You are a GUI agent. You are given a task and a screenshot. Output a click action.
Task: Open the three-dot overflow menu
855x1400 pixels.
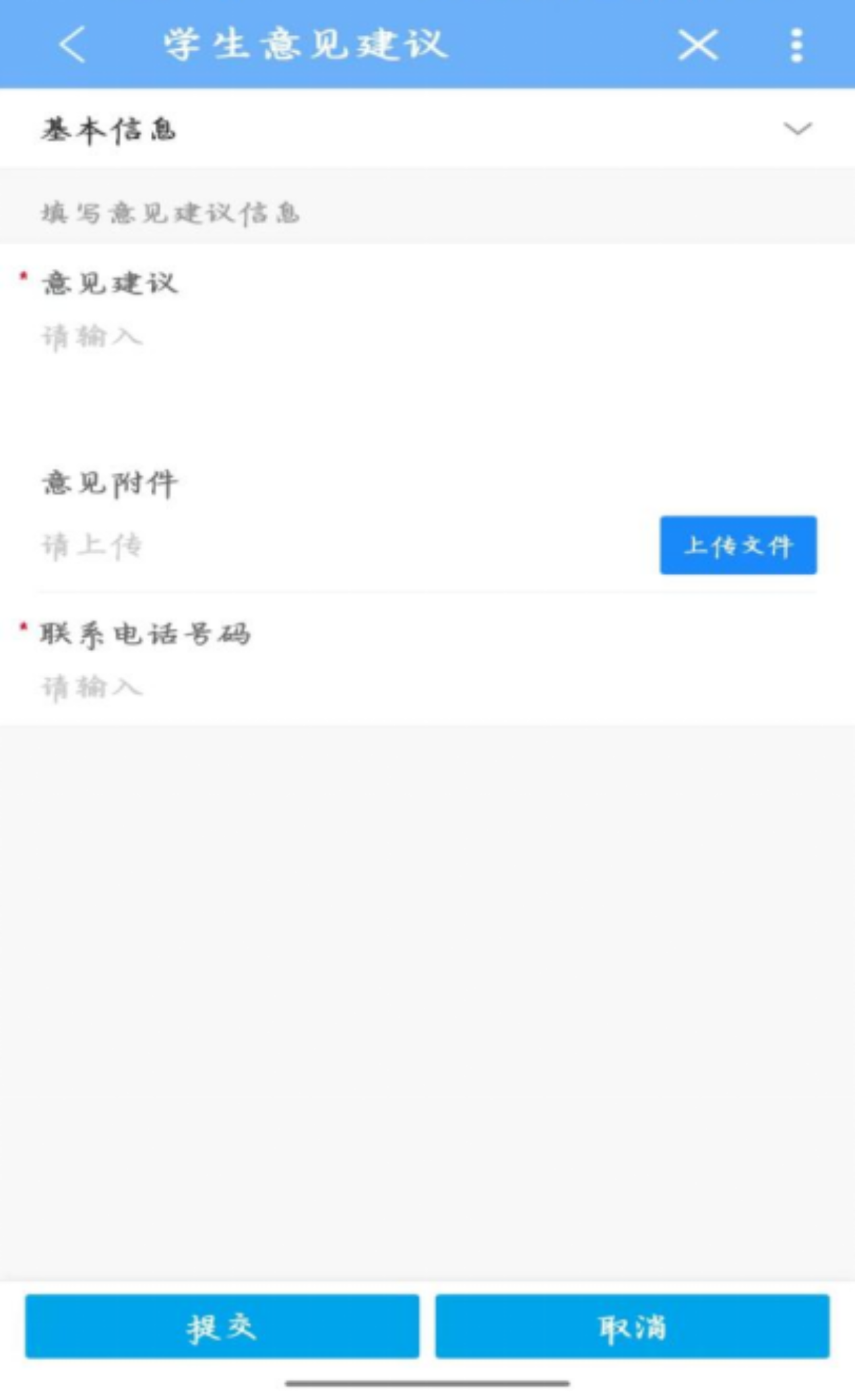tap(796, 45)
